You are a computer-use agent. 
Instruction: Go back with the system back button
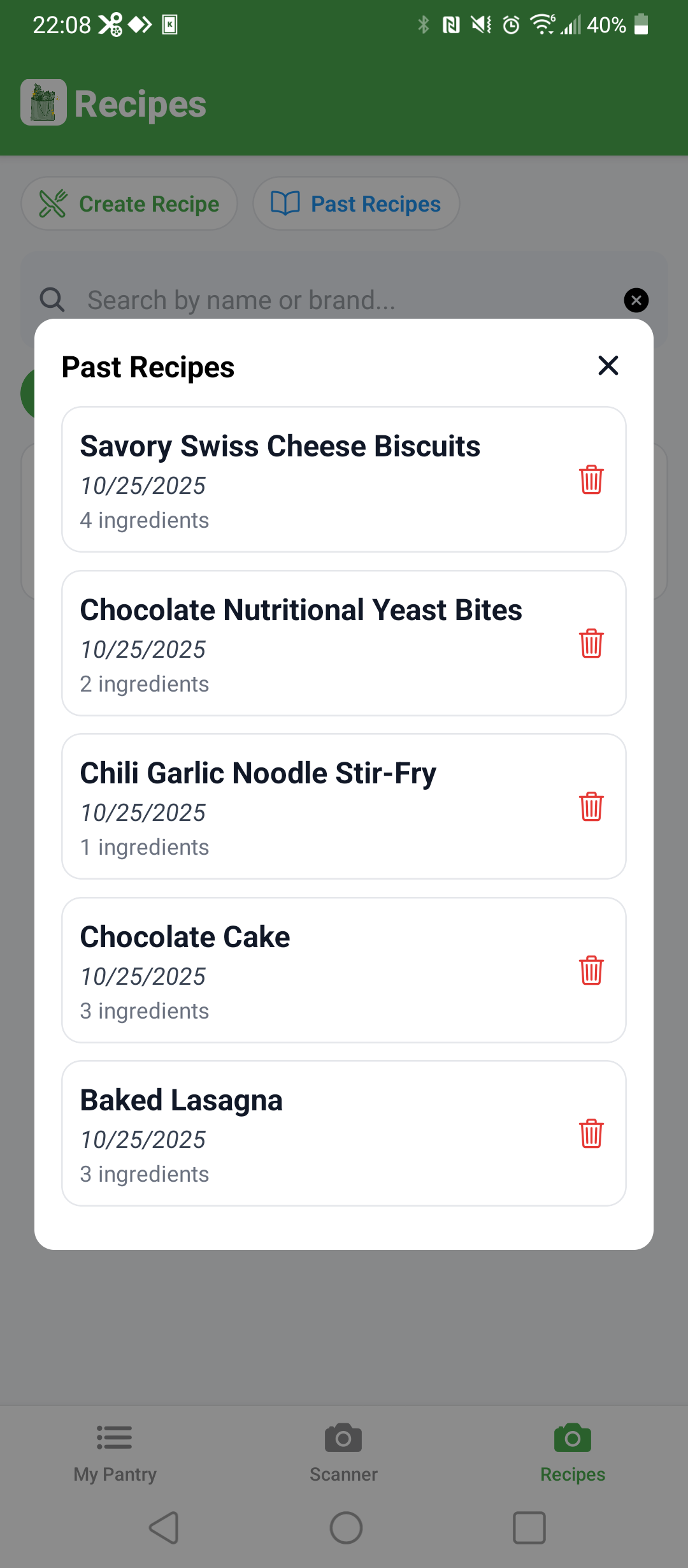(x=164, y=1528)
